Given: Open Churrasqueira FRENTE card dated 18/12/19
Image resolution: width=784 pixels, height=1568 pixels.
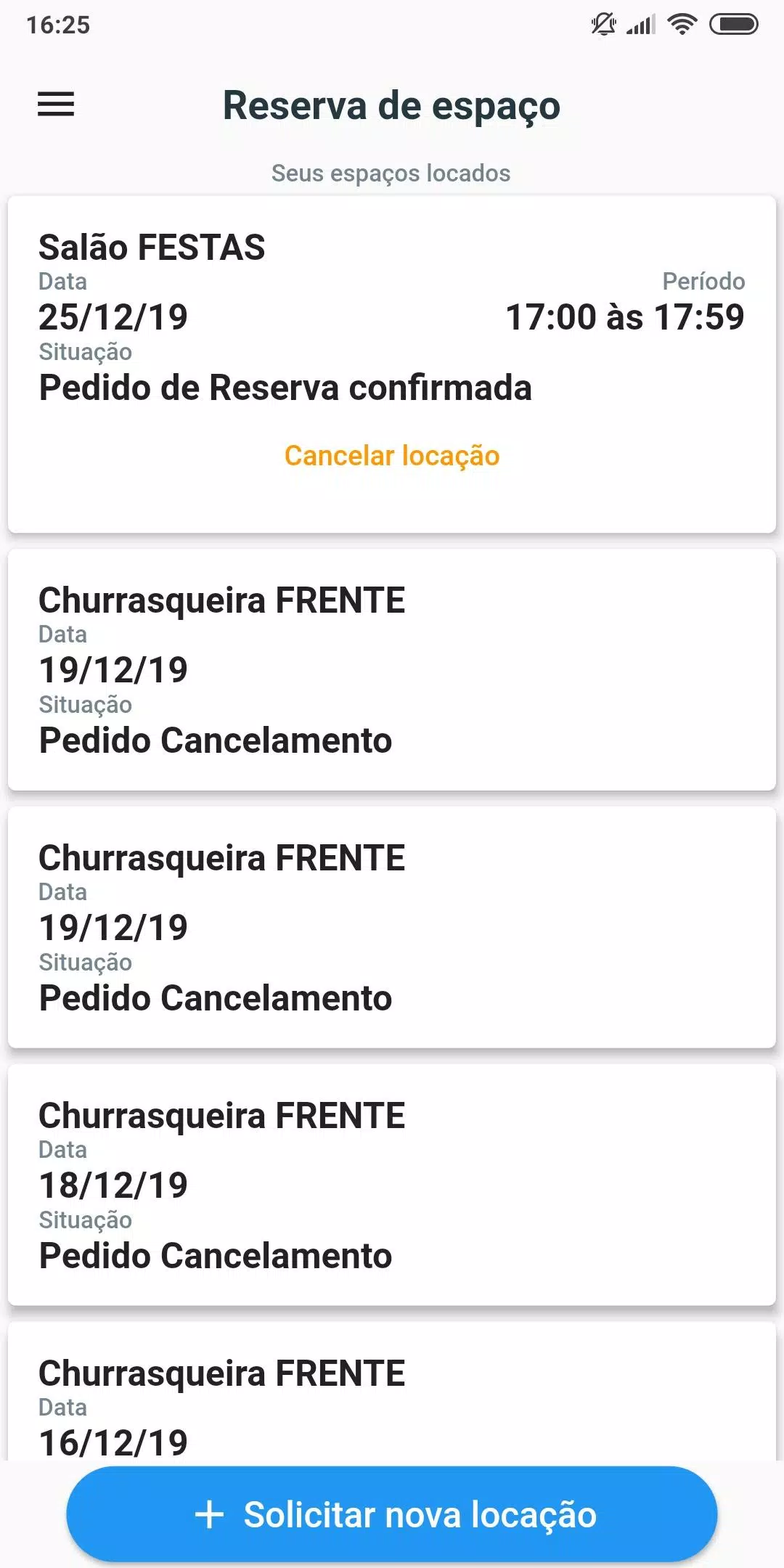Looking at the screenshot, I should click(392, 1185).
